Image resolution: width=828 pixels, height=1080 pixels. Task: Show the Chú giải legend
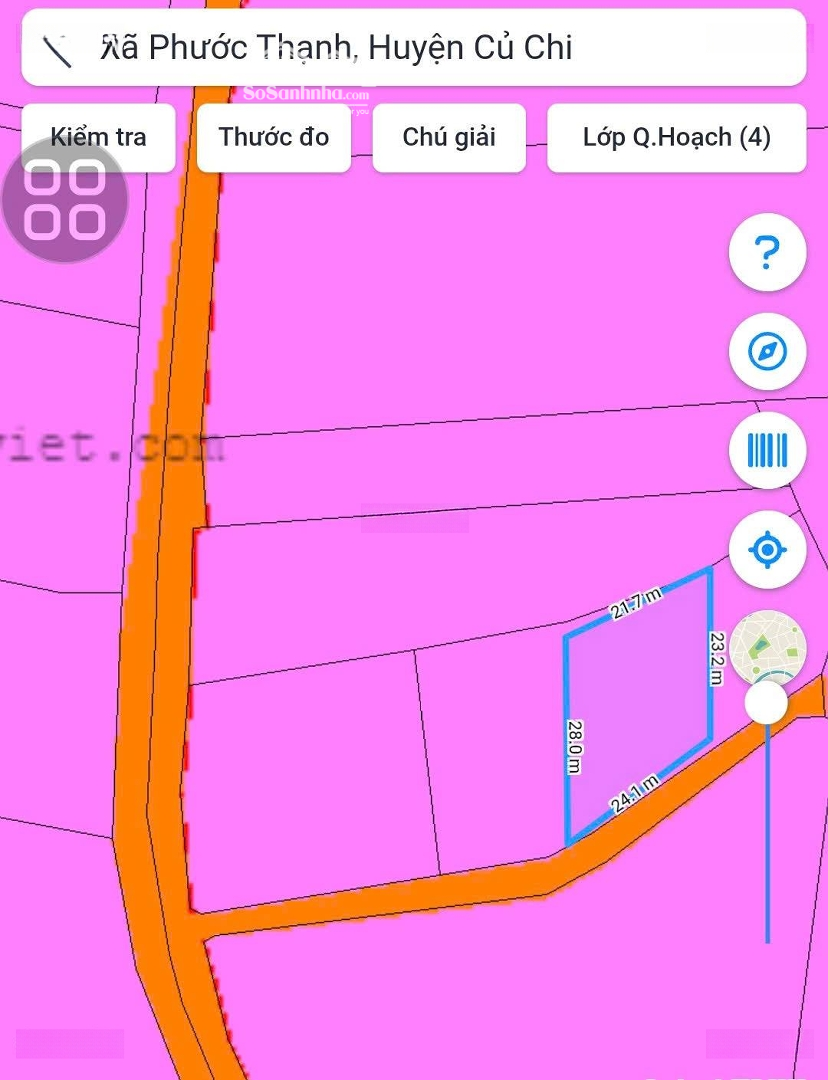(449, 137)
